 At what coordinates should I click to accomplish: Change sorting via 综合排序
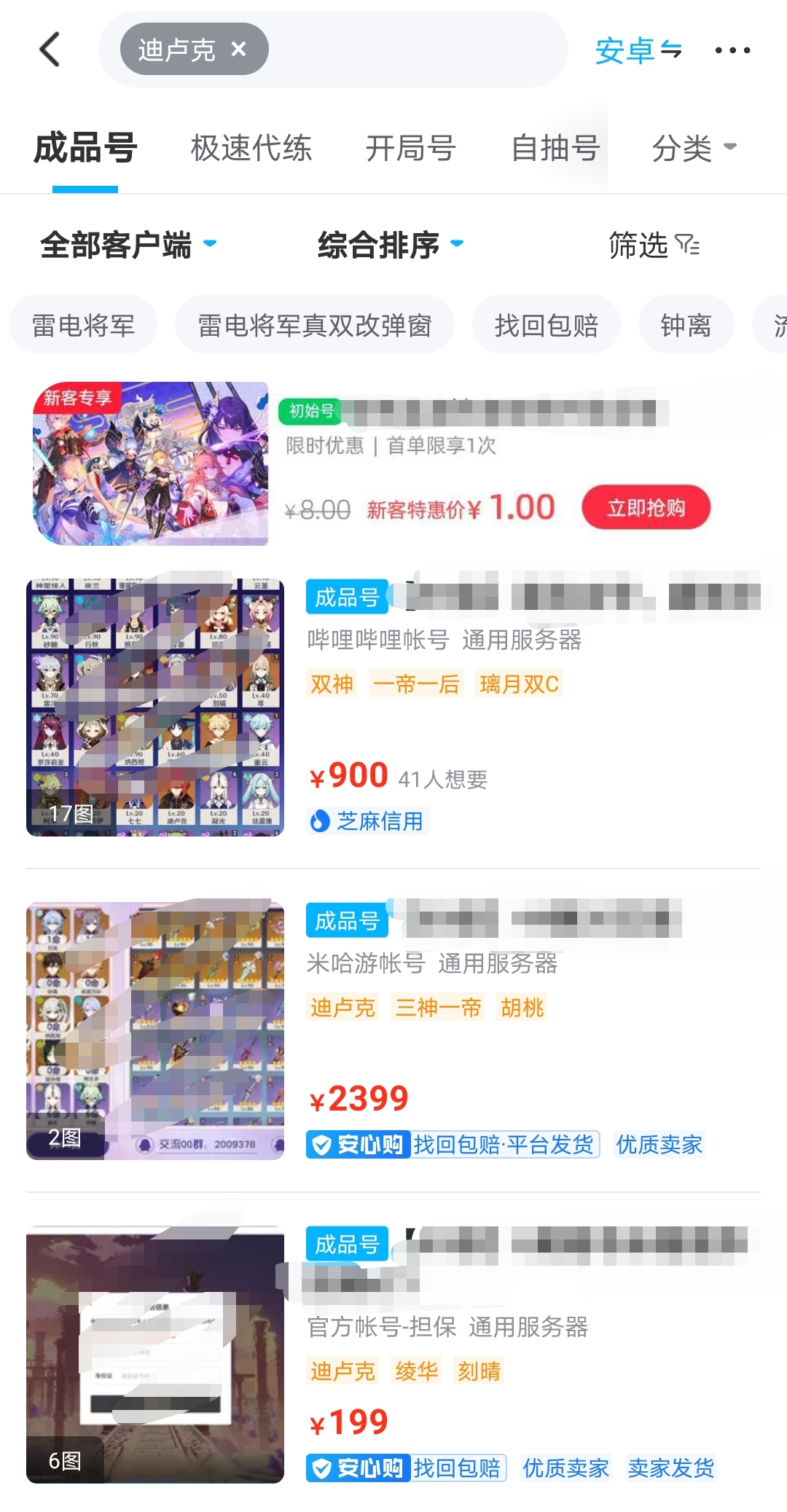coord(390,244)
